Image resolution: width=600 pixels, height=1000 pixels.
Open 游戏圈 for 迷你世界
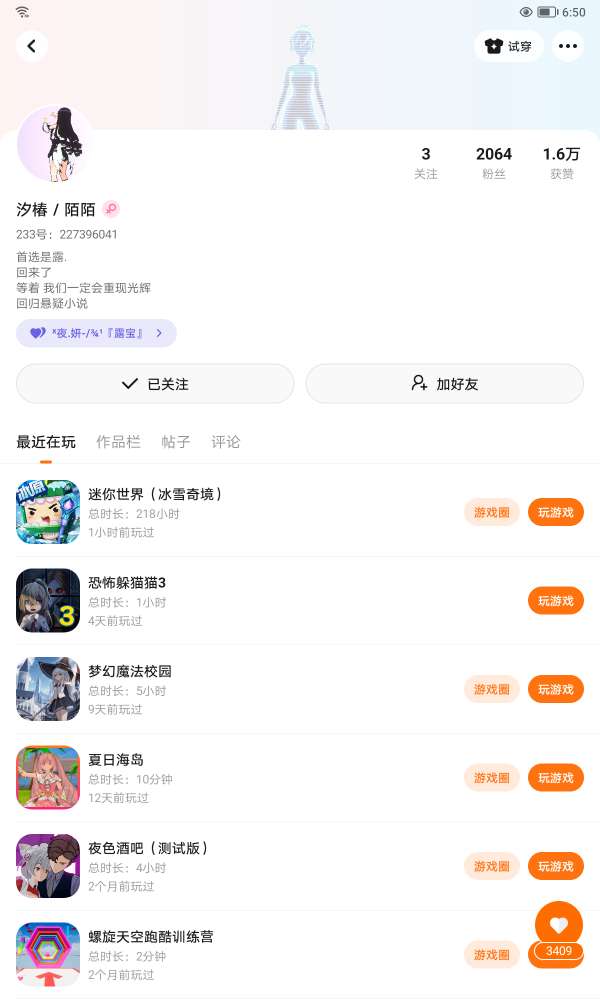click(x=492, y=512)
